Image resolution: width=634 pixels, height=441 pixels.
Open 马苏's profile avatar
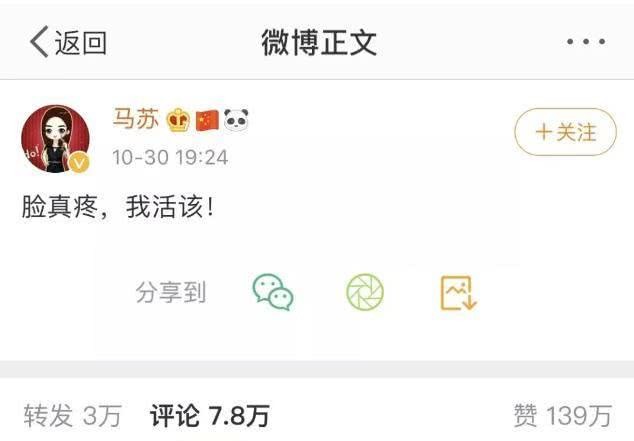coord(54,138)
